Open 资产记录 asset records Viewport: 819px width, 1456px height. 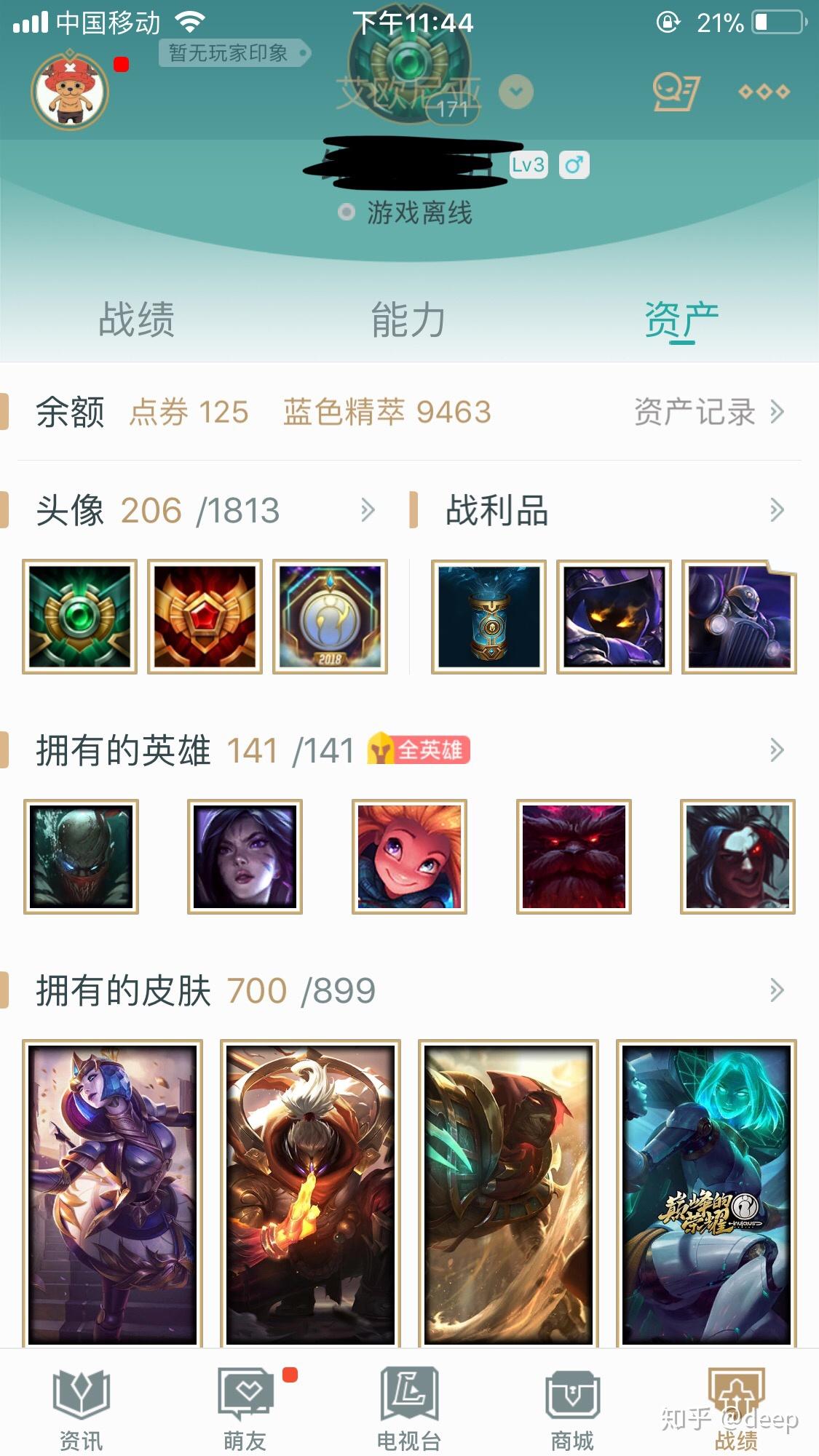(x=709, y=412)
